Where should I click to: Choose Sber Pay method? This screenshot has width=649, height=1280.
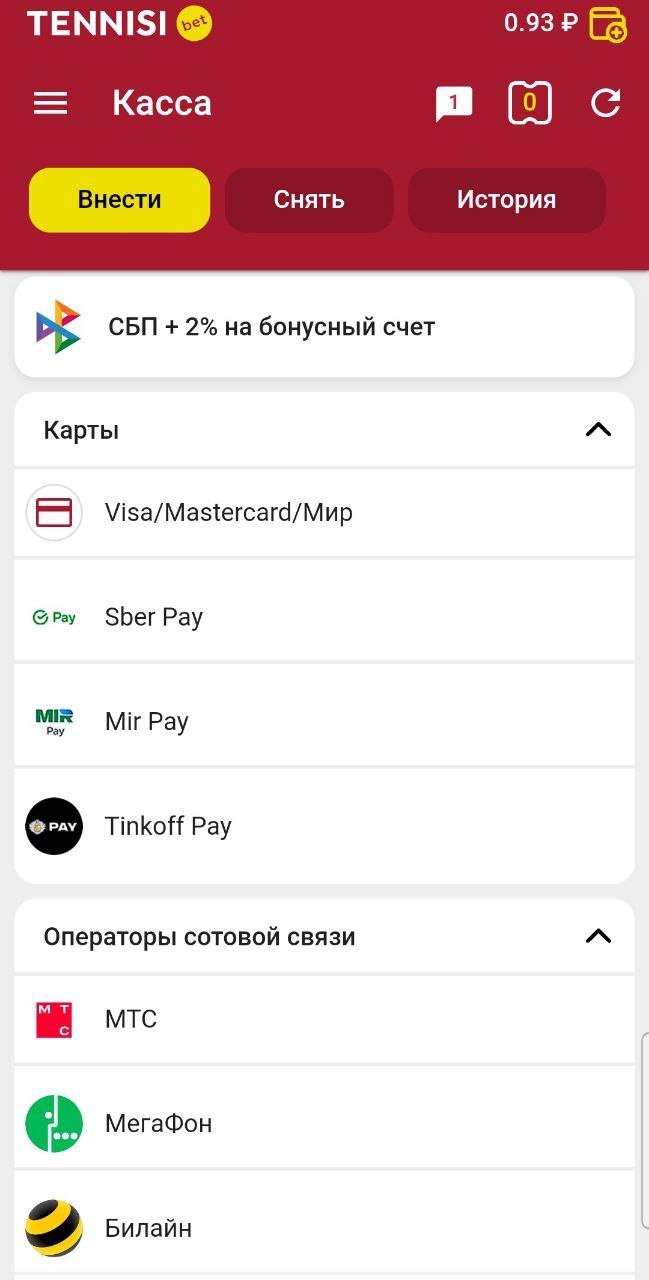click(324, 617)
